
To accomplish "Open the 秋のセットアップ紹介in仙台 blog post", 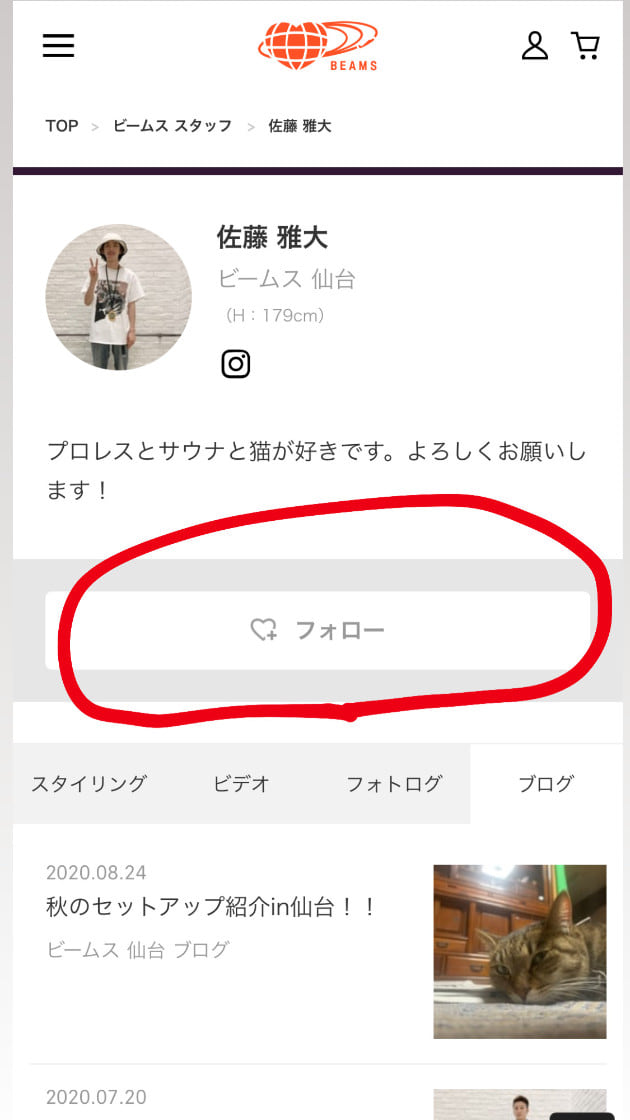I will [211, 907].
